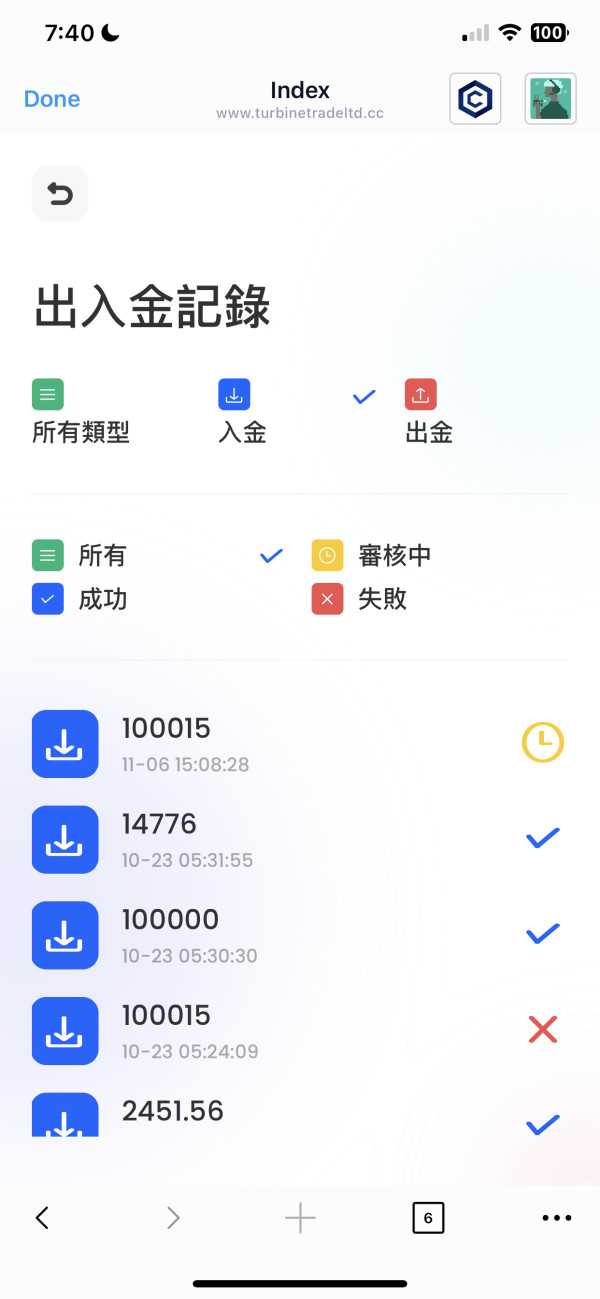Open the 14776 deposit record
The image size is (600, 1299).
click(x=300, y=840)
